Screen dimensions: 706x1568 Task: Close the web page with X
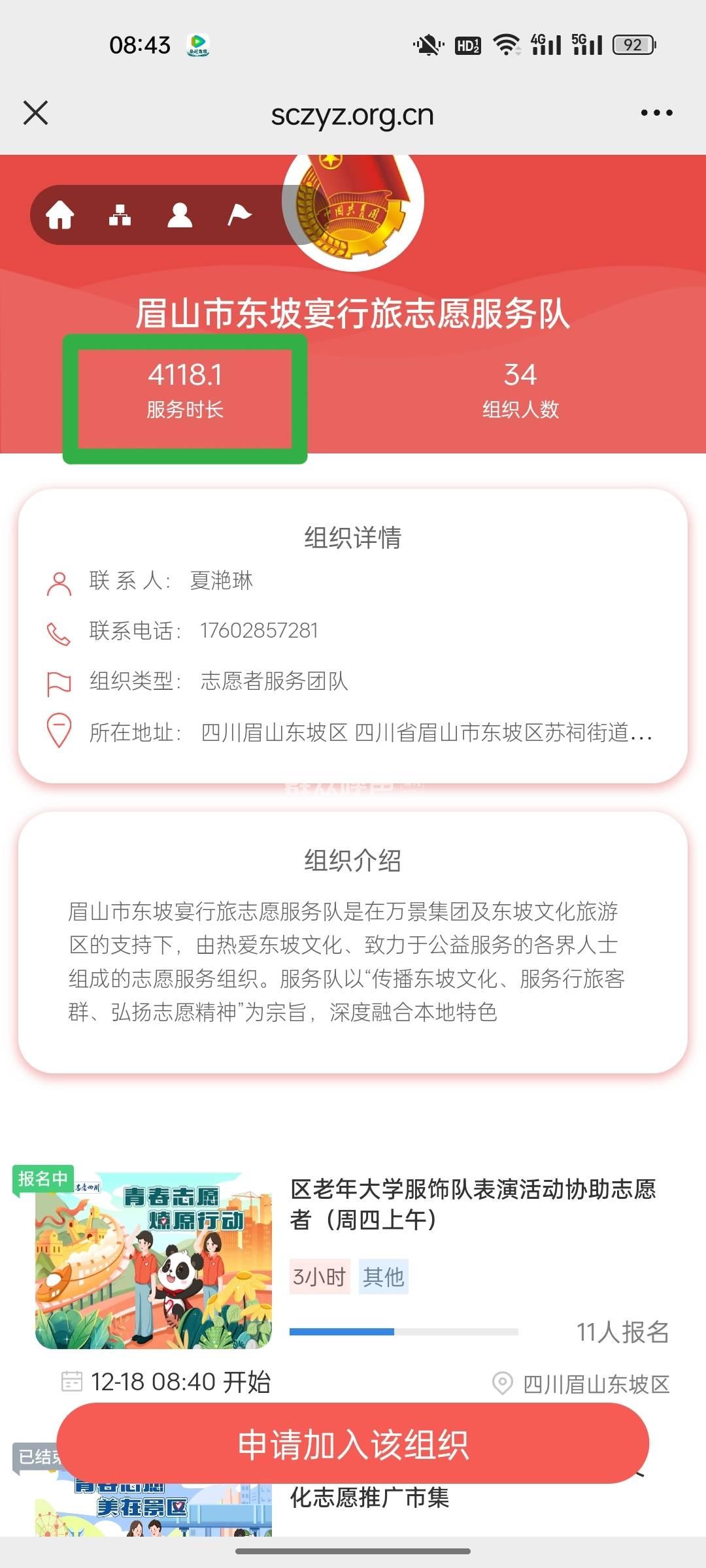(36, 113)
